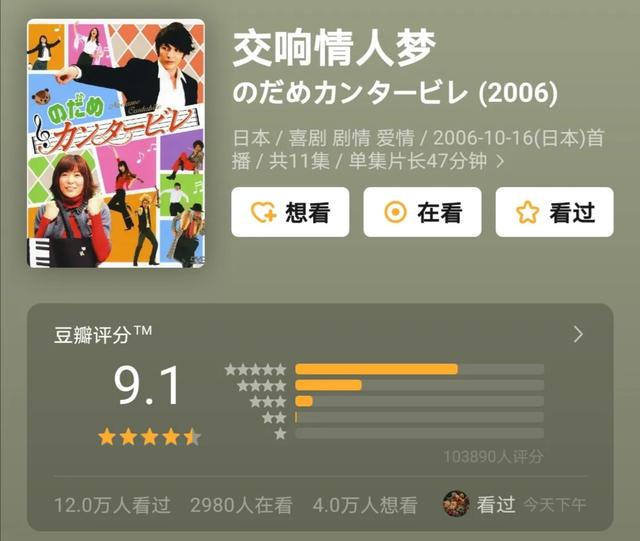Open friend's 看过 activity avatar

tap(456, 504)
